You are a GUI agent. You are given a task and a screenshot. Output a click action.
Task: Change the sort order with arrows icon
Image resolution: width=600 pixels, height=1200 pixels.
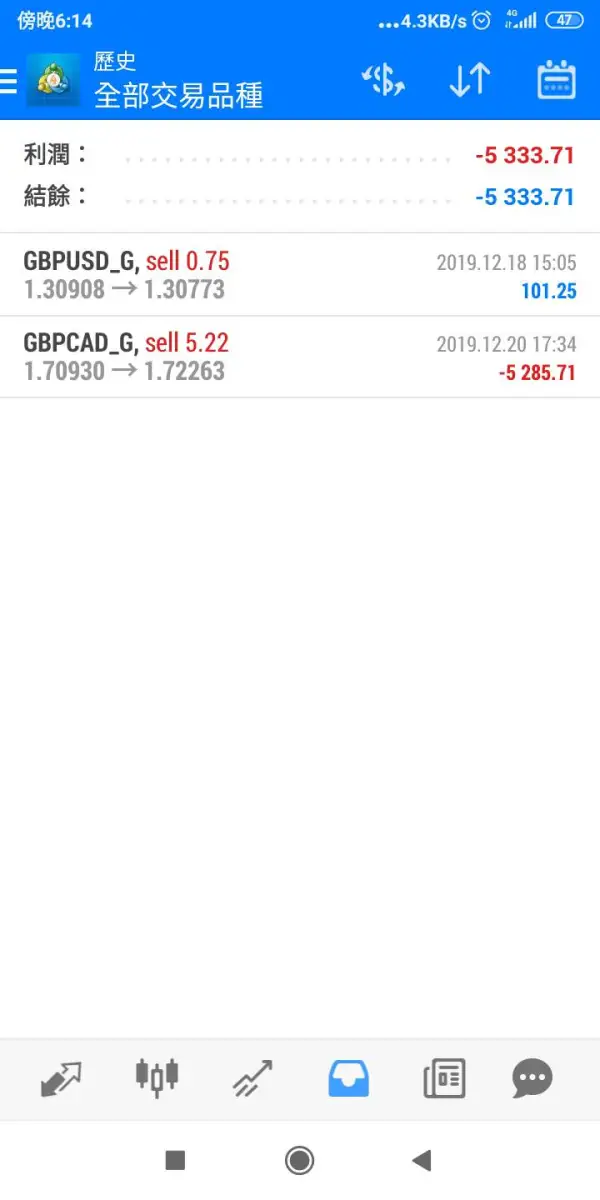(x=469, y=81)
